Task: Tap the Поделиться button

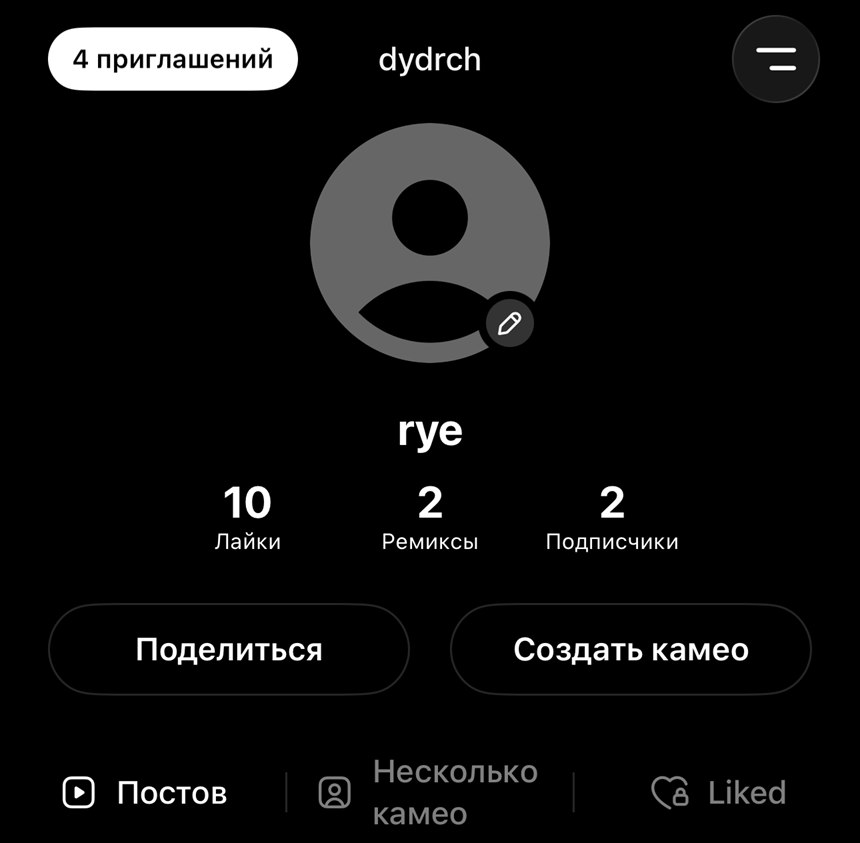Action: point(229,650)
